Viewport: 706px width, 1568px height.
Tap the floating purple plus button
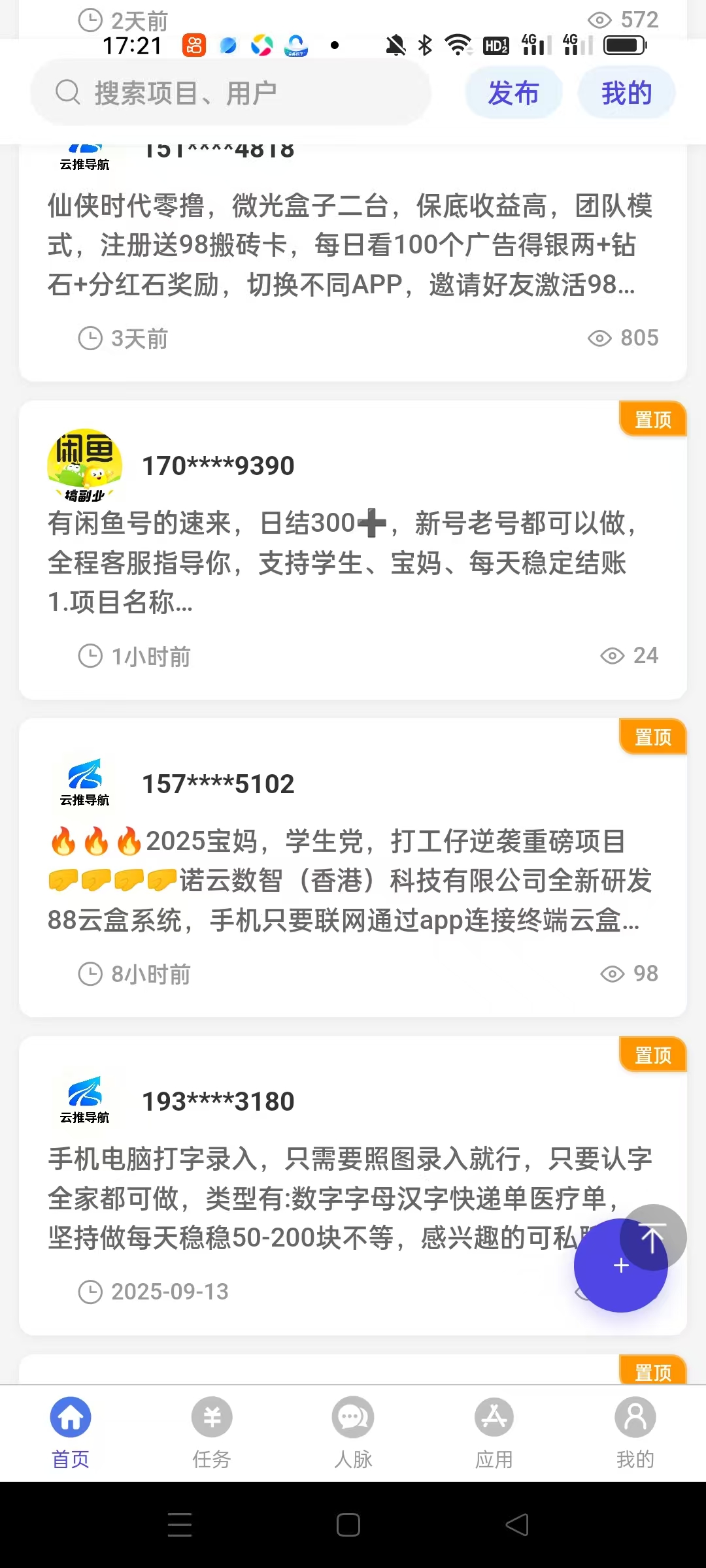tap(621, 1266)
